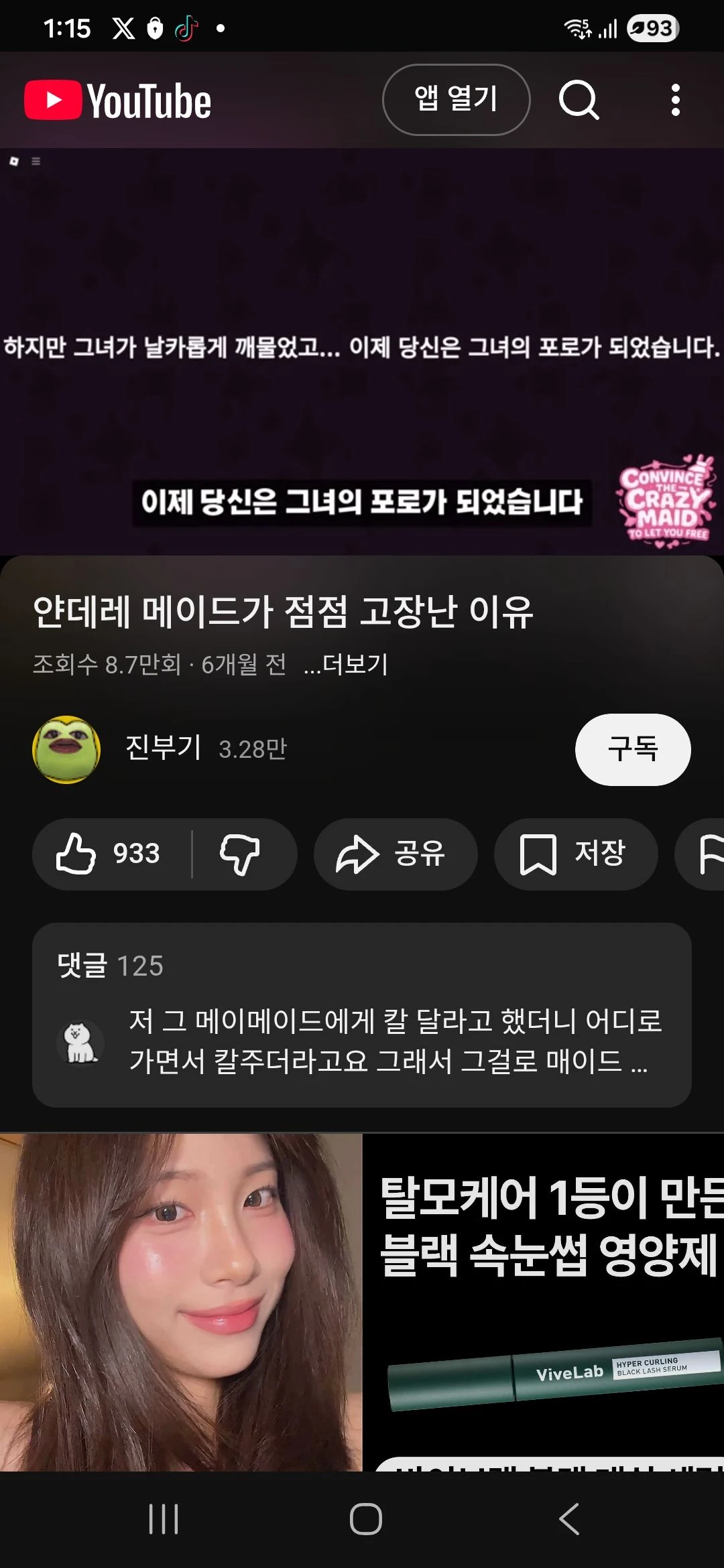Image resolution: width=724 pixels, height=1568 pixels.
Task: Dislike this video
Action: coord(240,854)
